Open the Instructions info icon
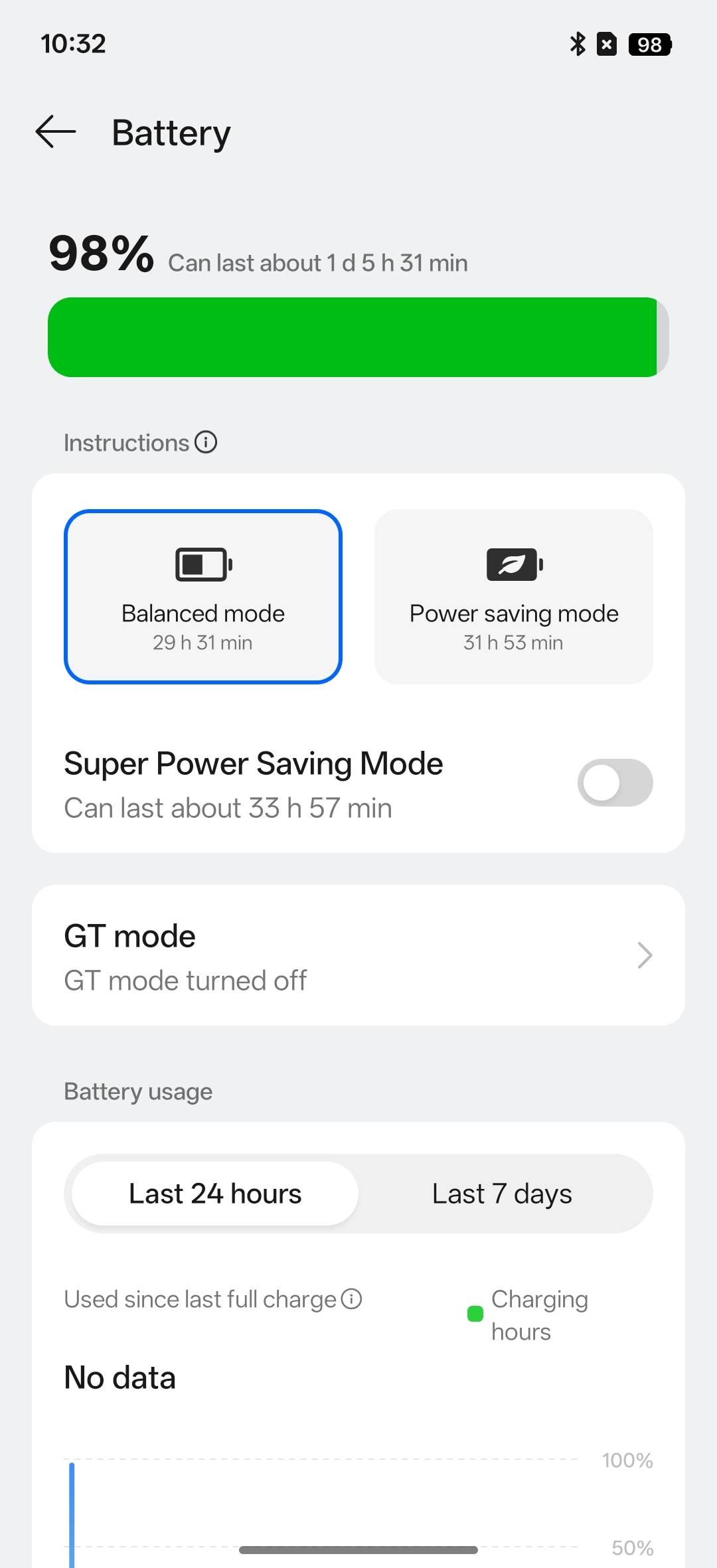 [206, 442]
